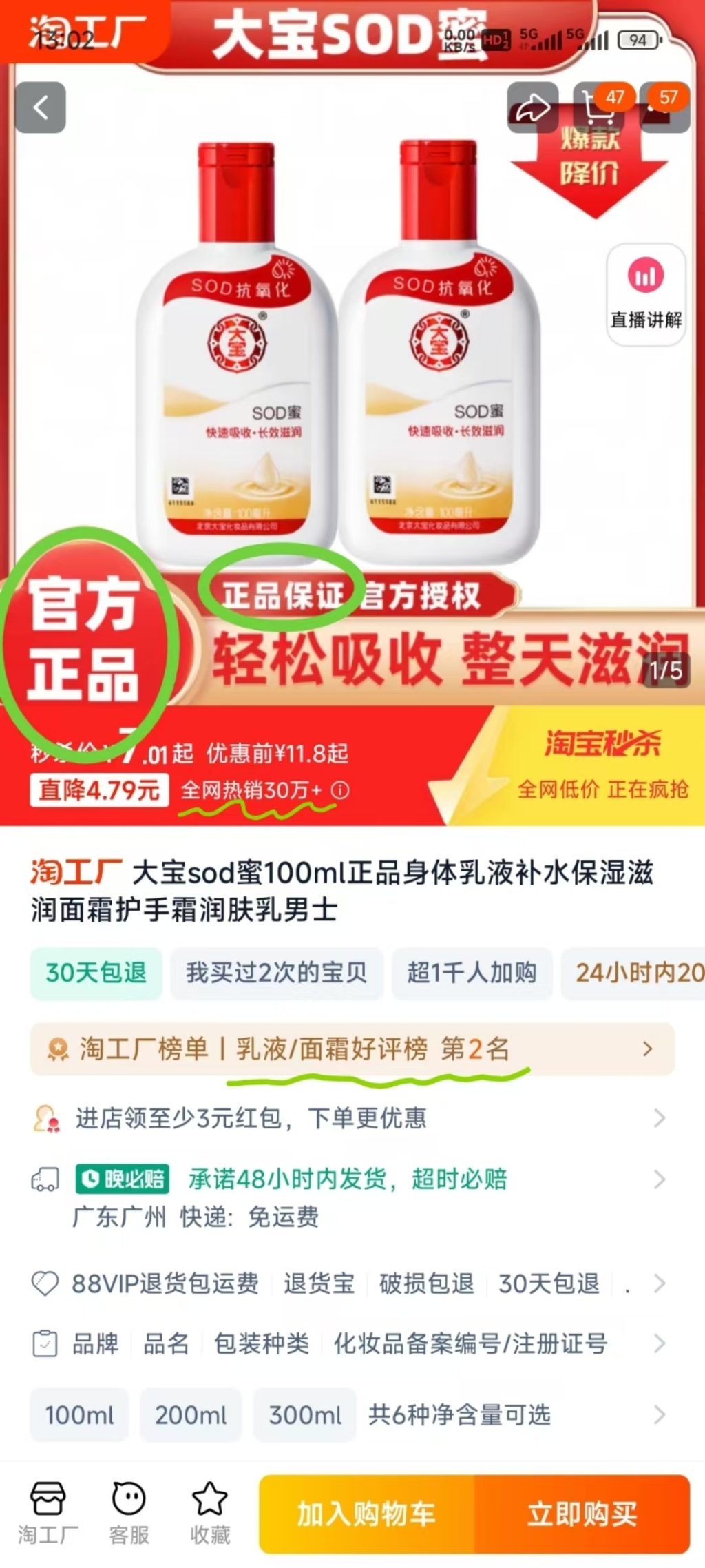Screen dimensions: 705x1568
Task: Select the 300ml size option
Action: coord(304,1416)
